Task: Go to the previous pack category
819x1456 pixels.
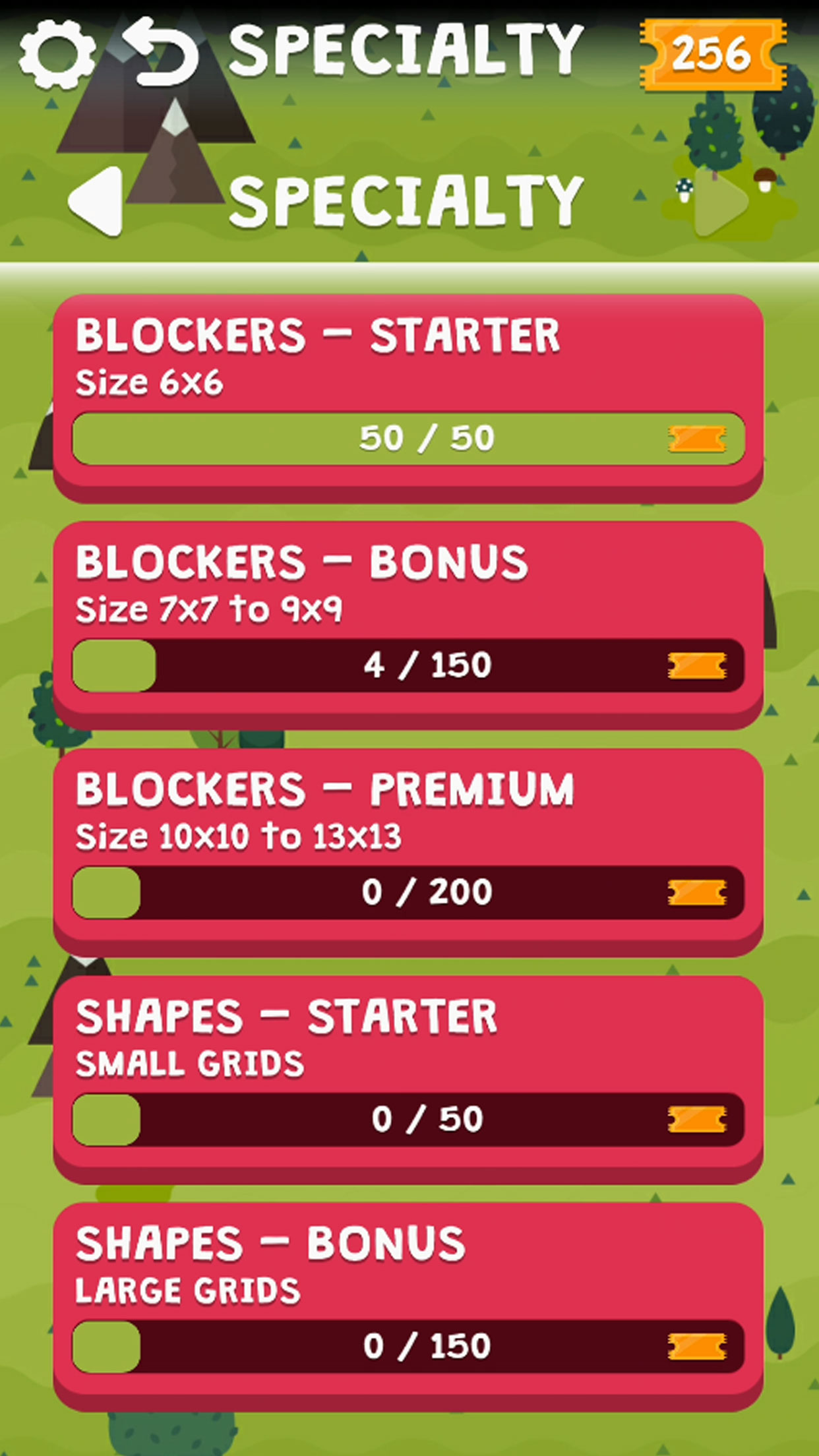Action: [97, 200]
